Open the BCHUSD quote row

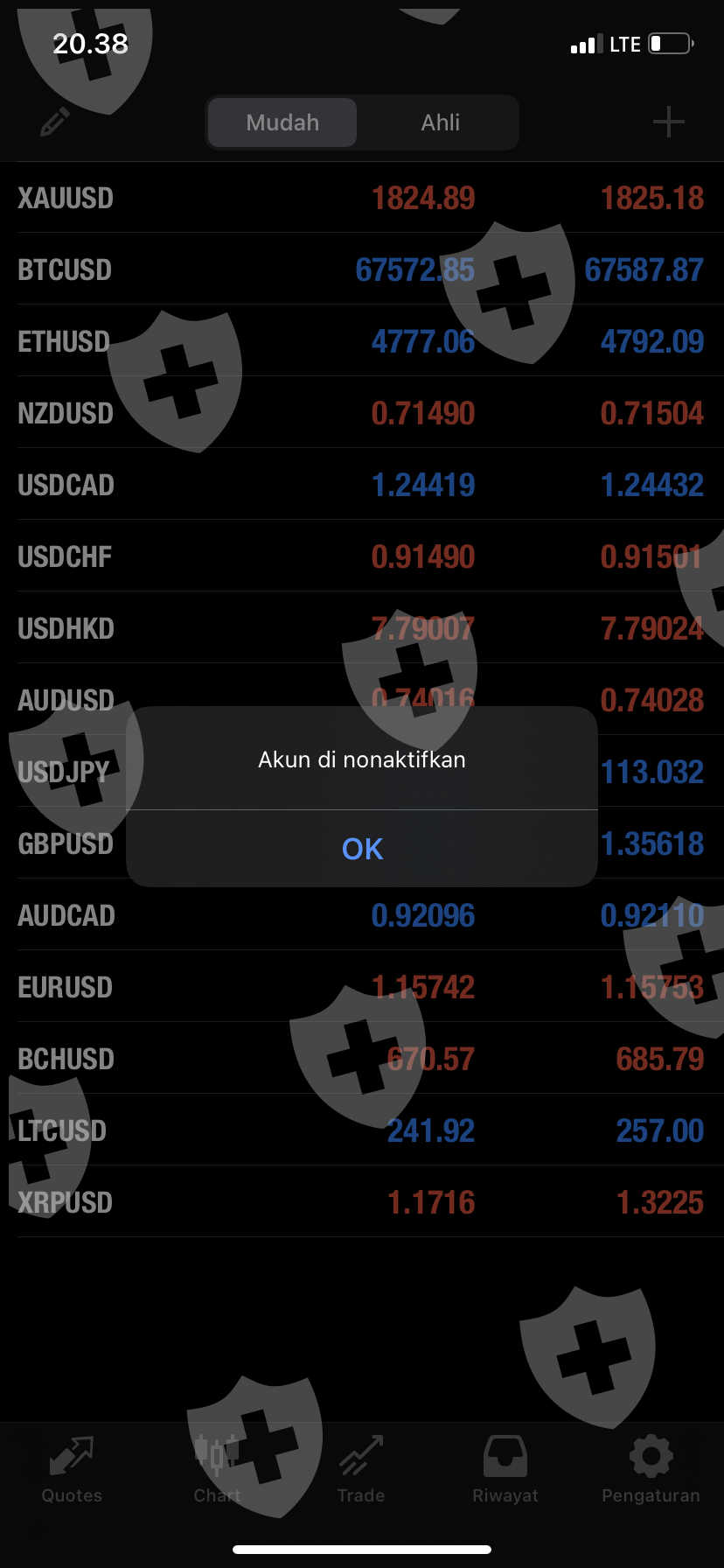(x=66, y=1060)
